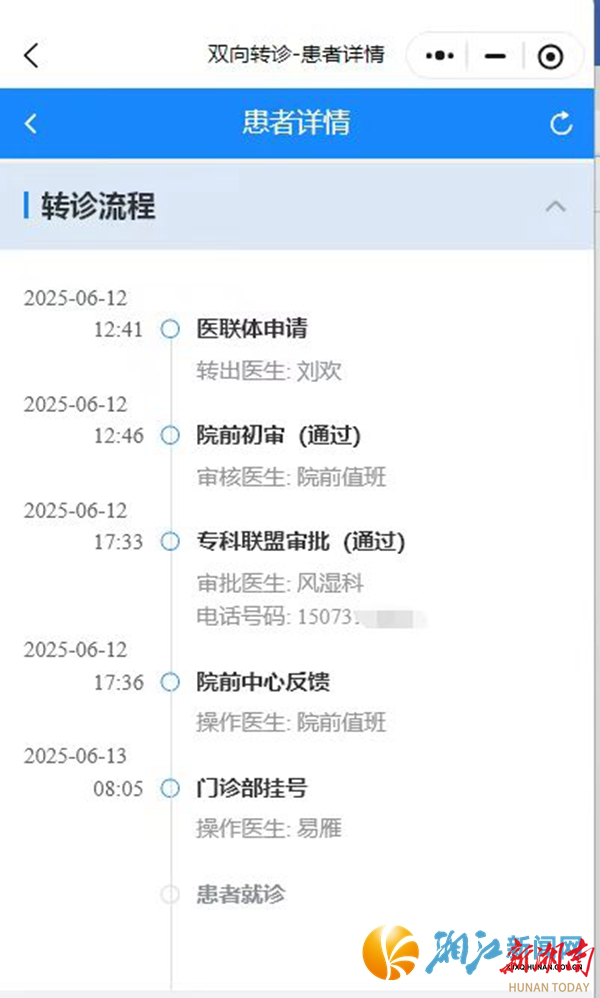600x998 pixels.
Task: Close the mini program with the circle button
Action: pos(550,57)
